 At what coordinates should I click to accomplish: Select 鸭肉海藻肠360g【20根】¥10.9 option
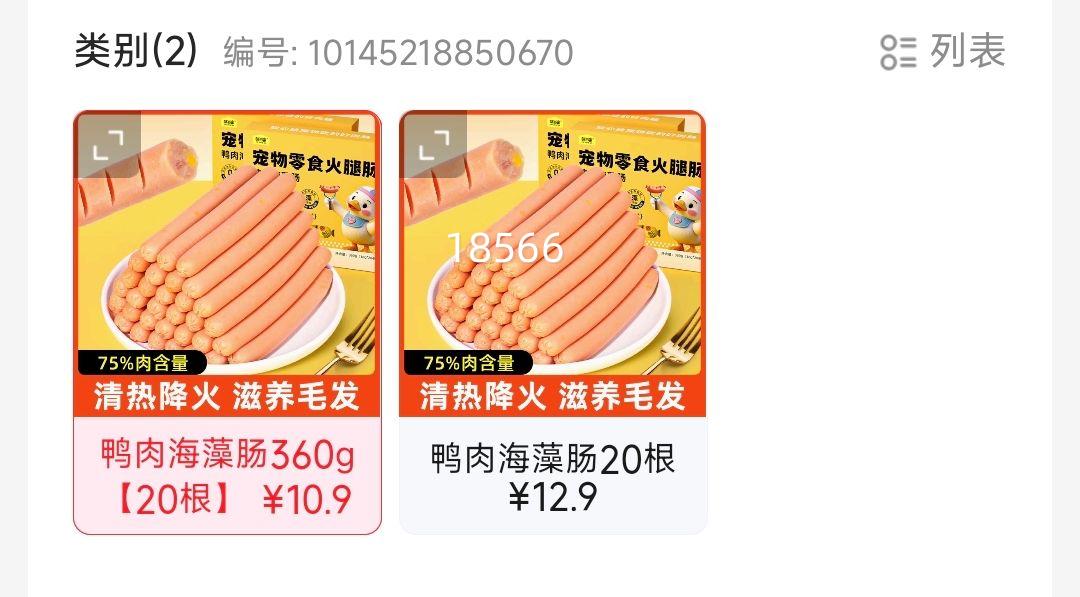[227, 476]
